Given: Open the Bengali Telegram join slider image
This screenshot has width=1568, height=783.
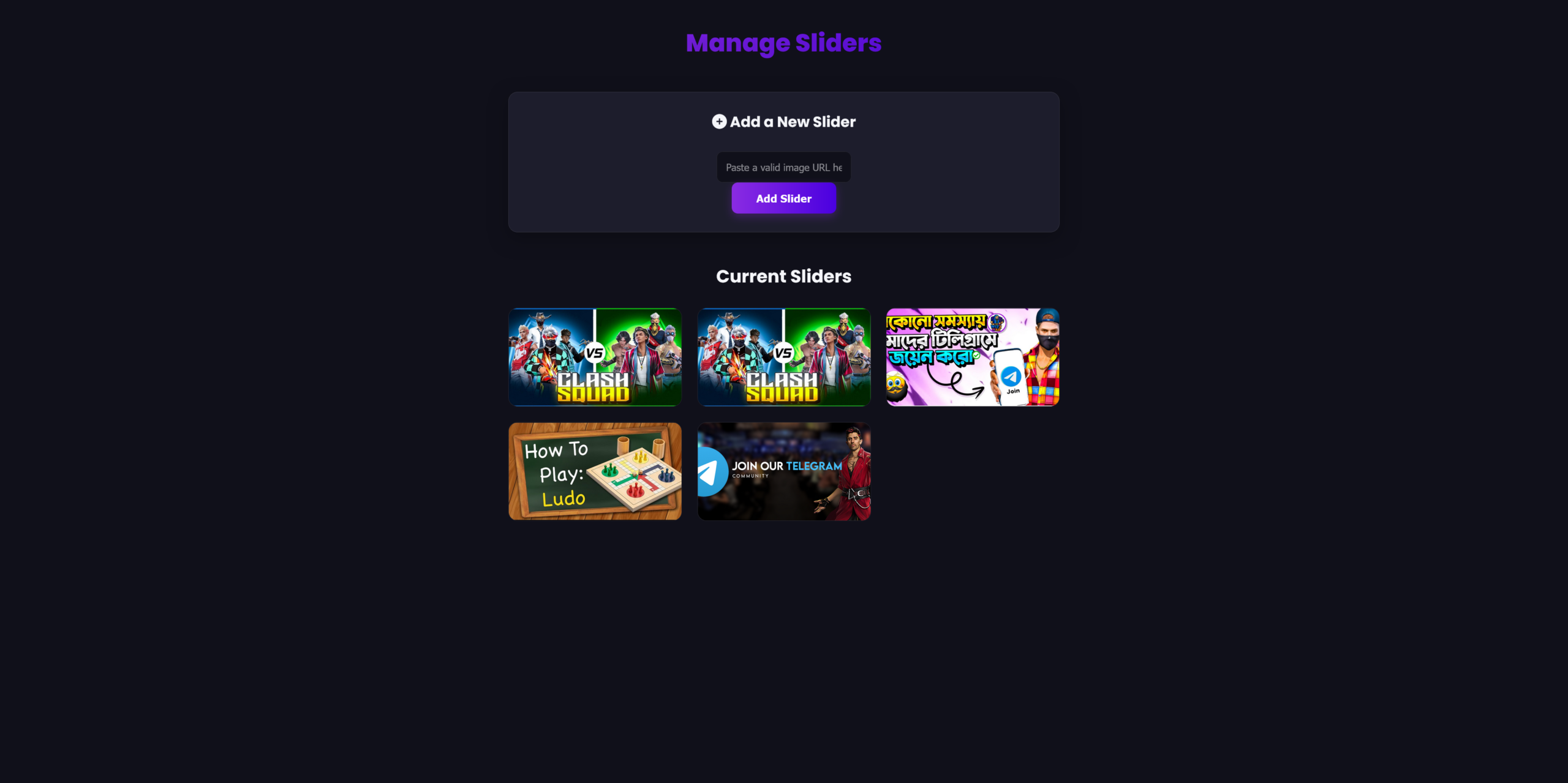Looking at the screenshot, I should tap(972, 357).
